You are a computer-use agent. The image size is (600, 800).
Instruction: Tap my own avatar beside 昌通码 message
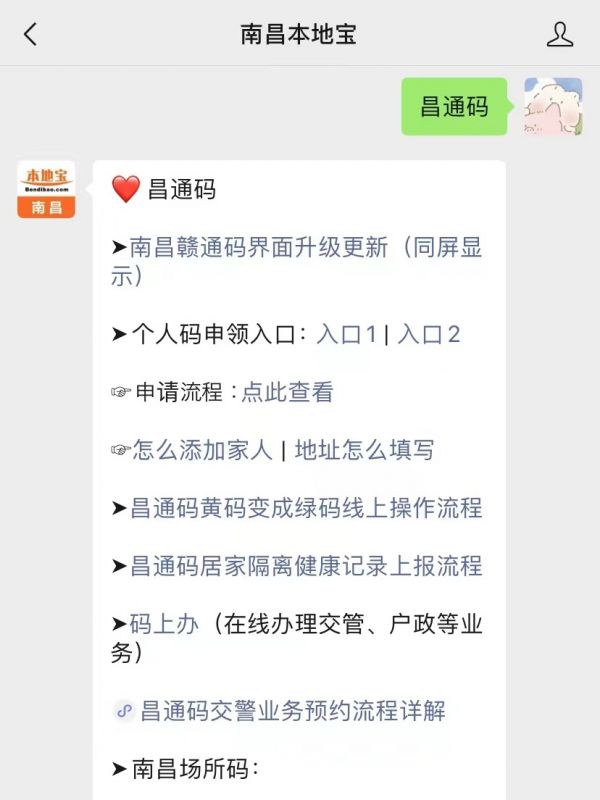(553, 107)
